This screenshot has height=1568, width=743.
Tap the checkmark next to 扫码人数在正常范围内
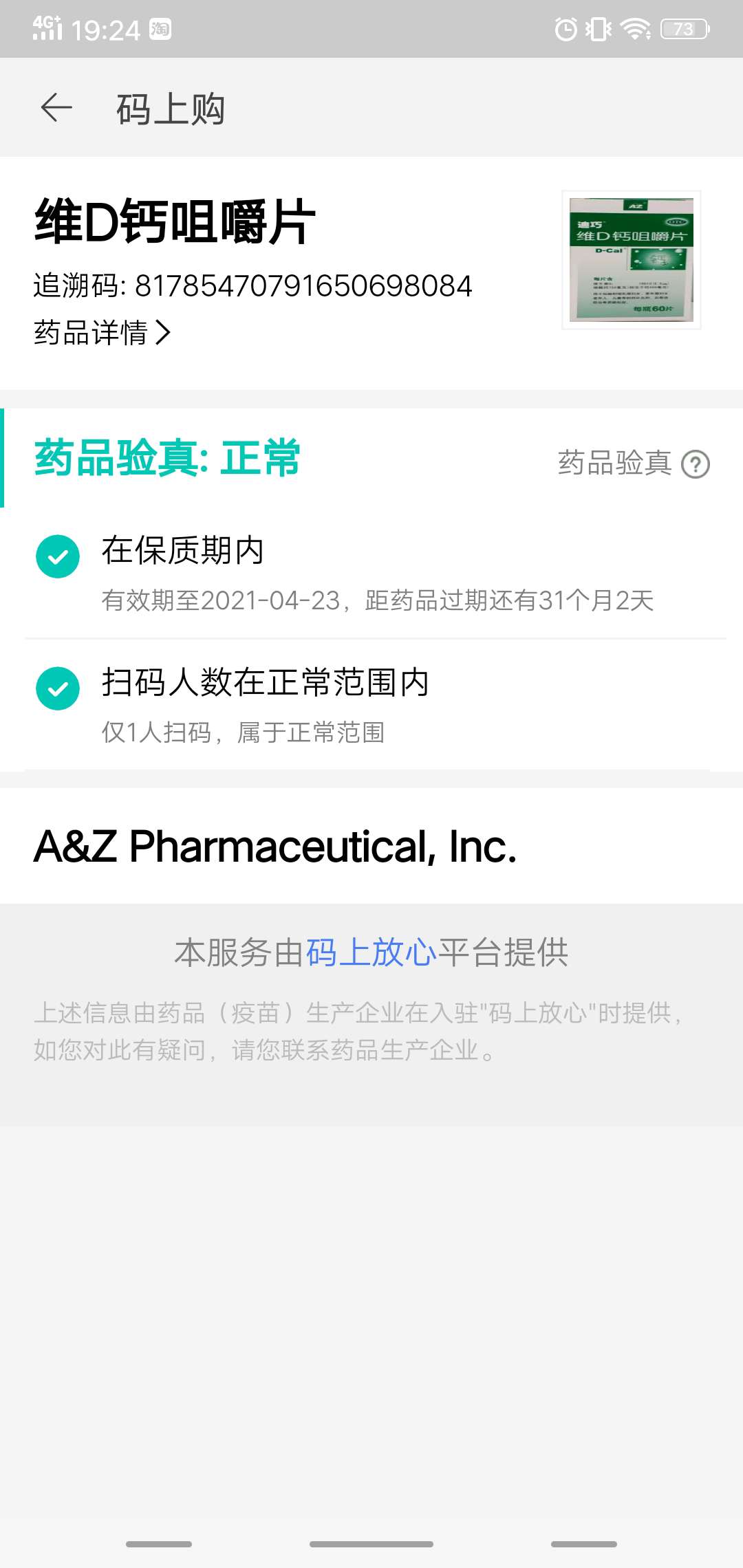[58, 688]
